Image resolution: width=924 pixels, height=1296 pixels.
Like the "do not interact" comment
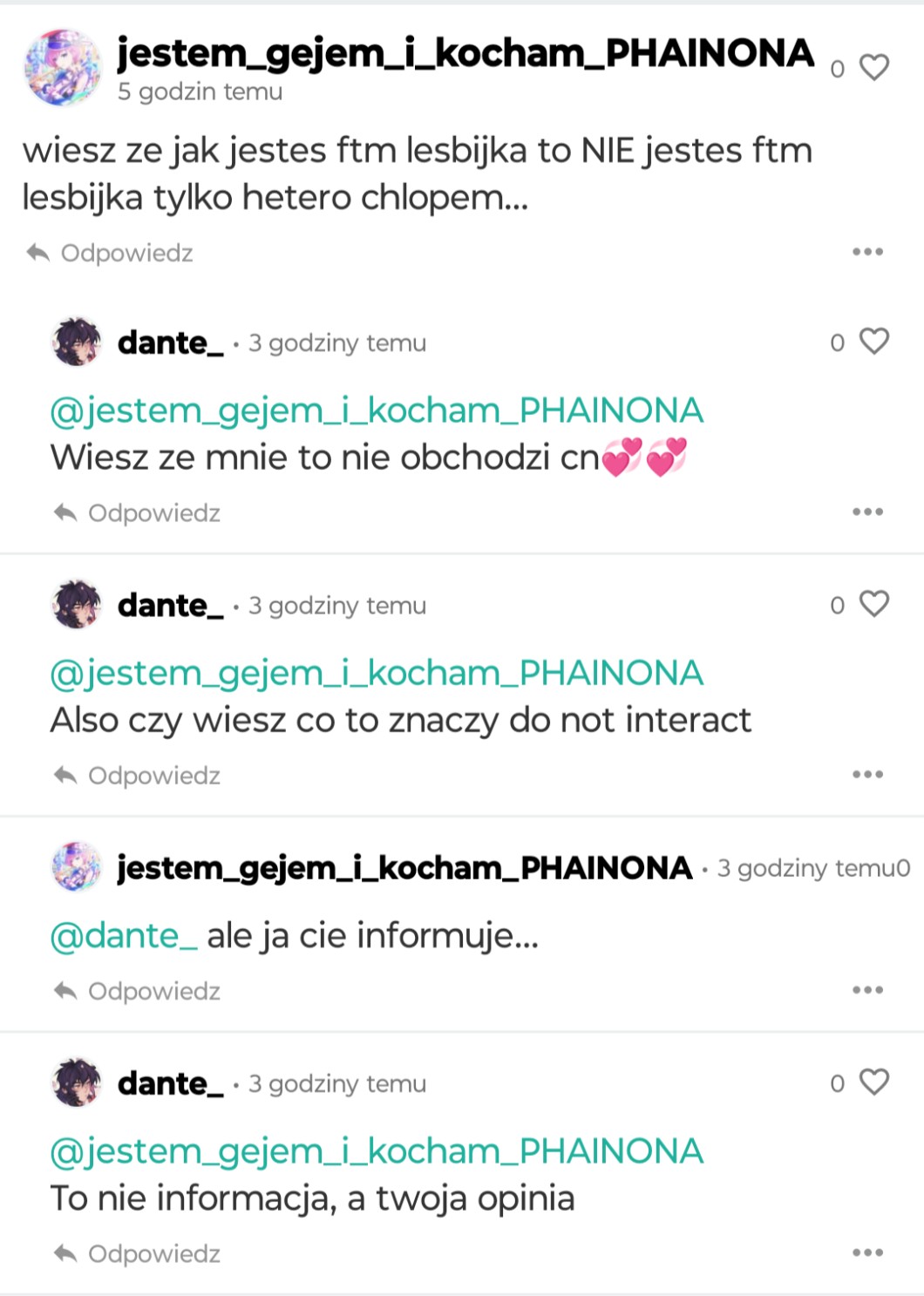873,604
